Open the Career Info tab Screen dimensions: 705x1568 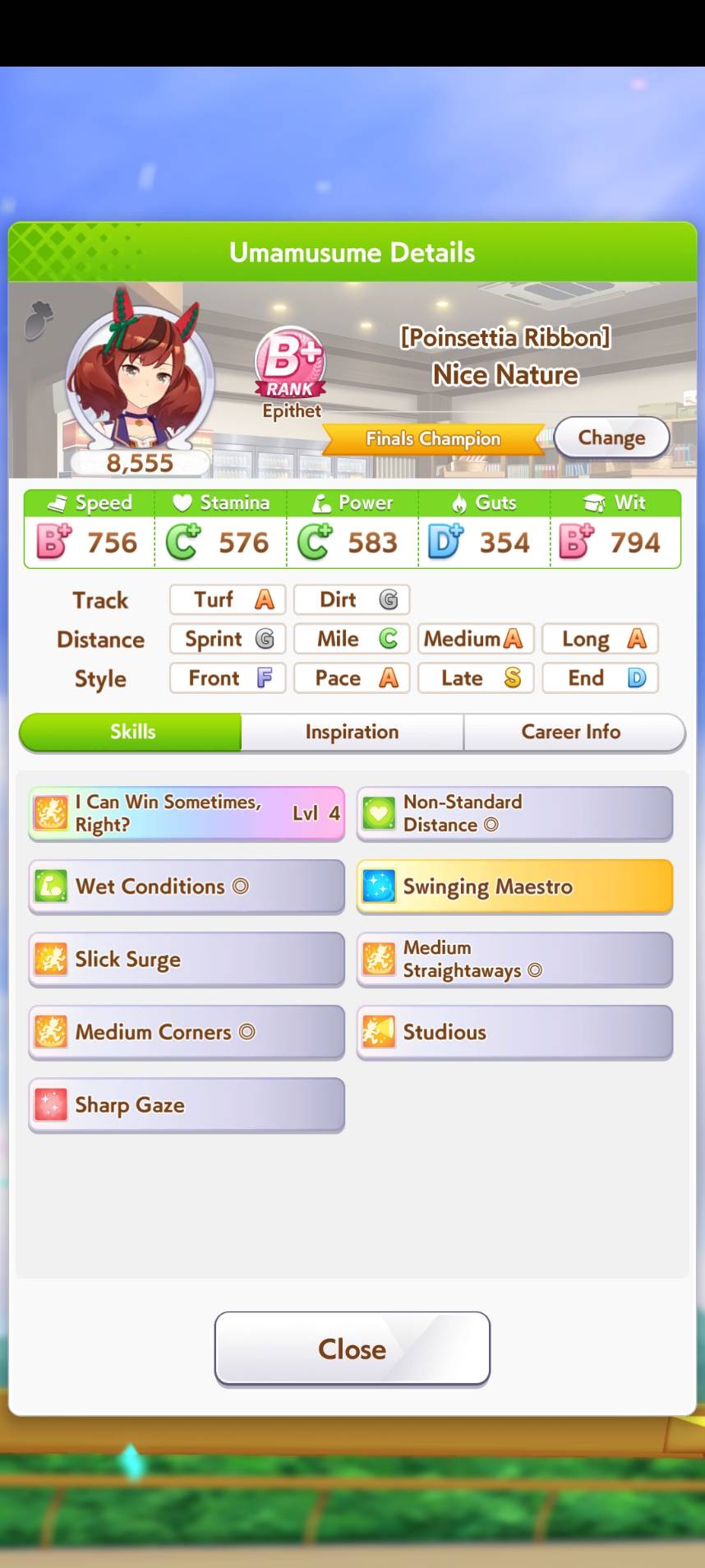(571, 732)
